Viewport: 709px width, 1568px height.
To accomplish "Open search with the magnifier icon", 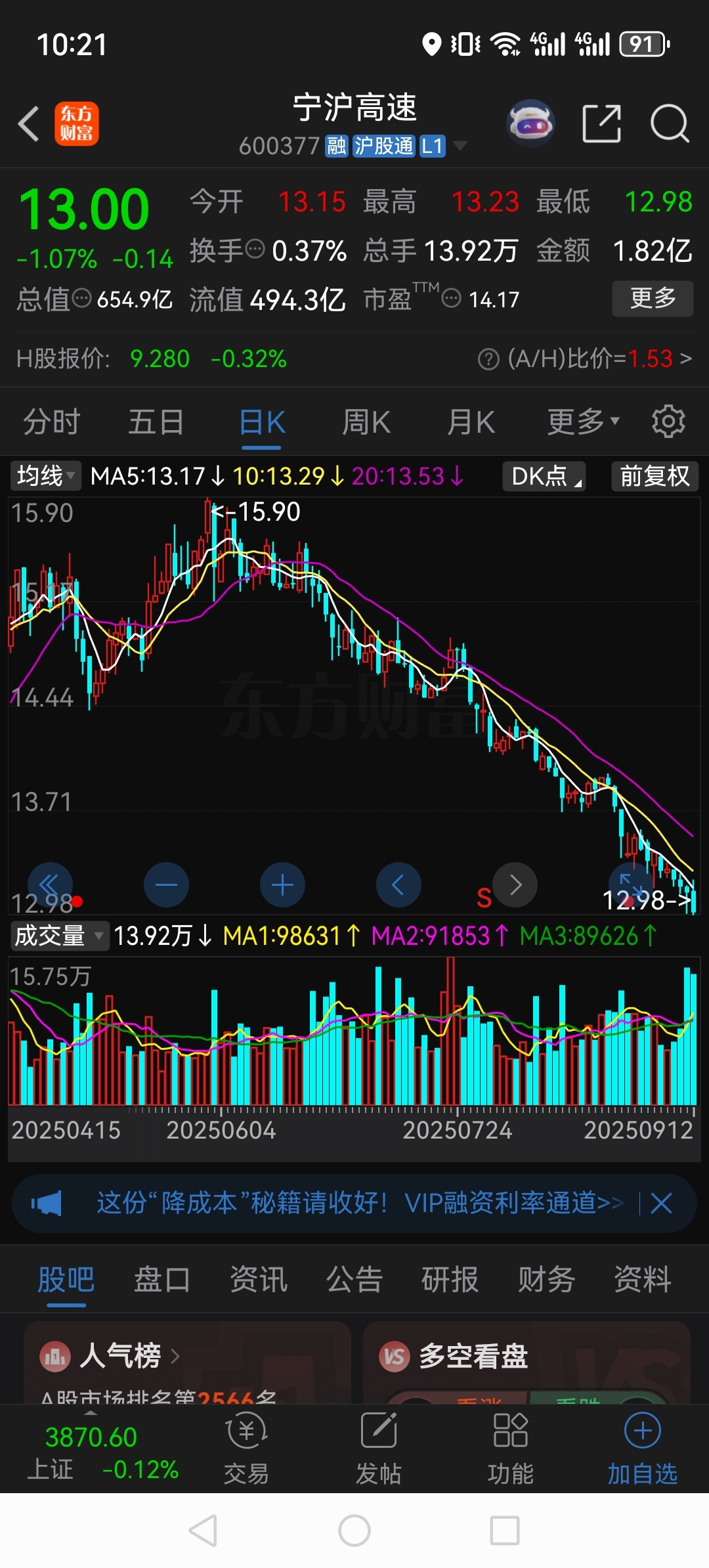I will point(668,123).
